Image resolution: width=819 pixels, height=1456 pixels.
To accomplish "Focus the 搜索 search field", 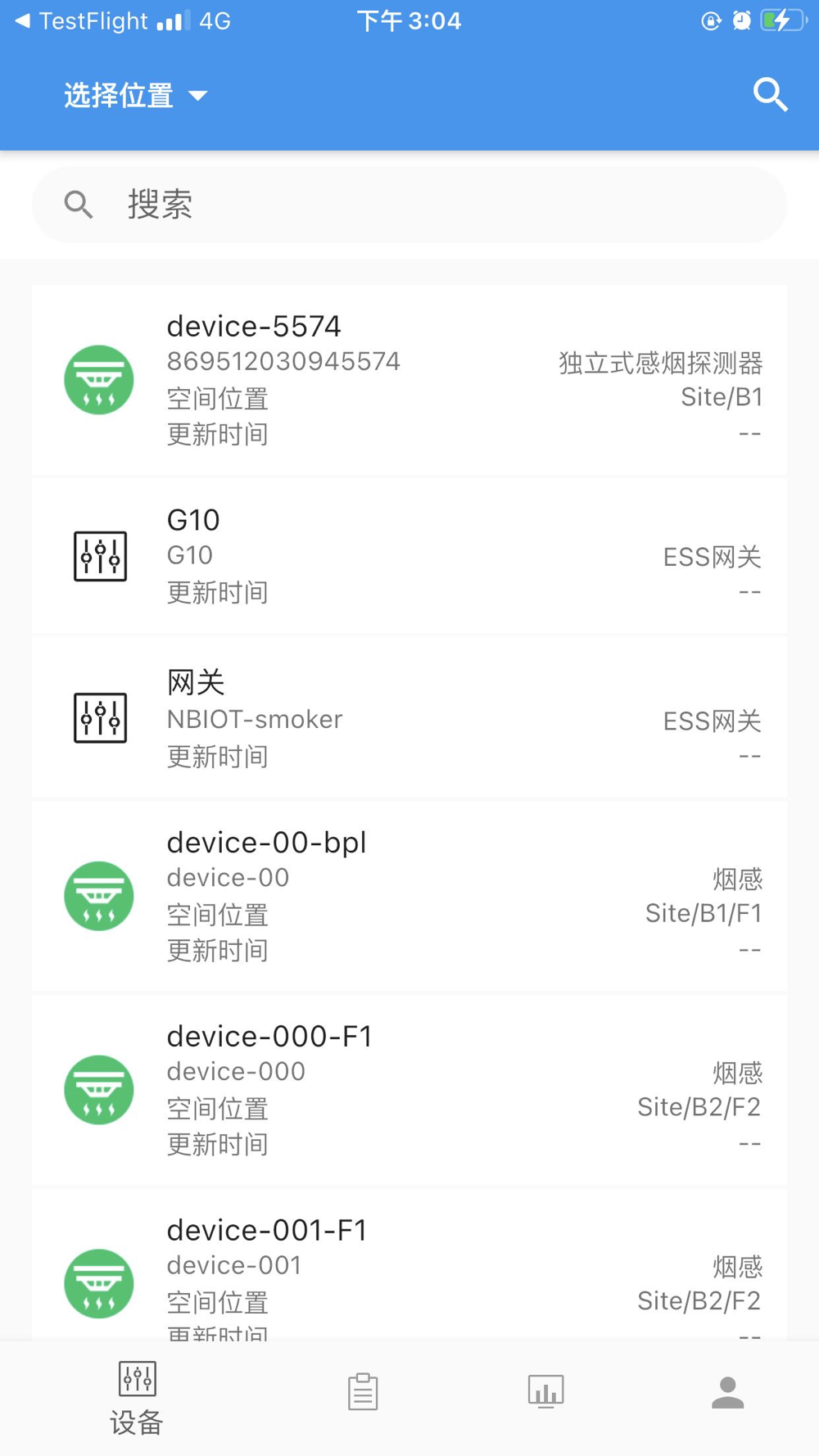I will point(409,205).
